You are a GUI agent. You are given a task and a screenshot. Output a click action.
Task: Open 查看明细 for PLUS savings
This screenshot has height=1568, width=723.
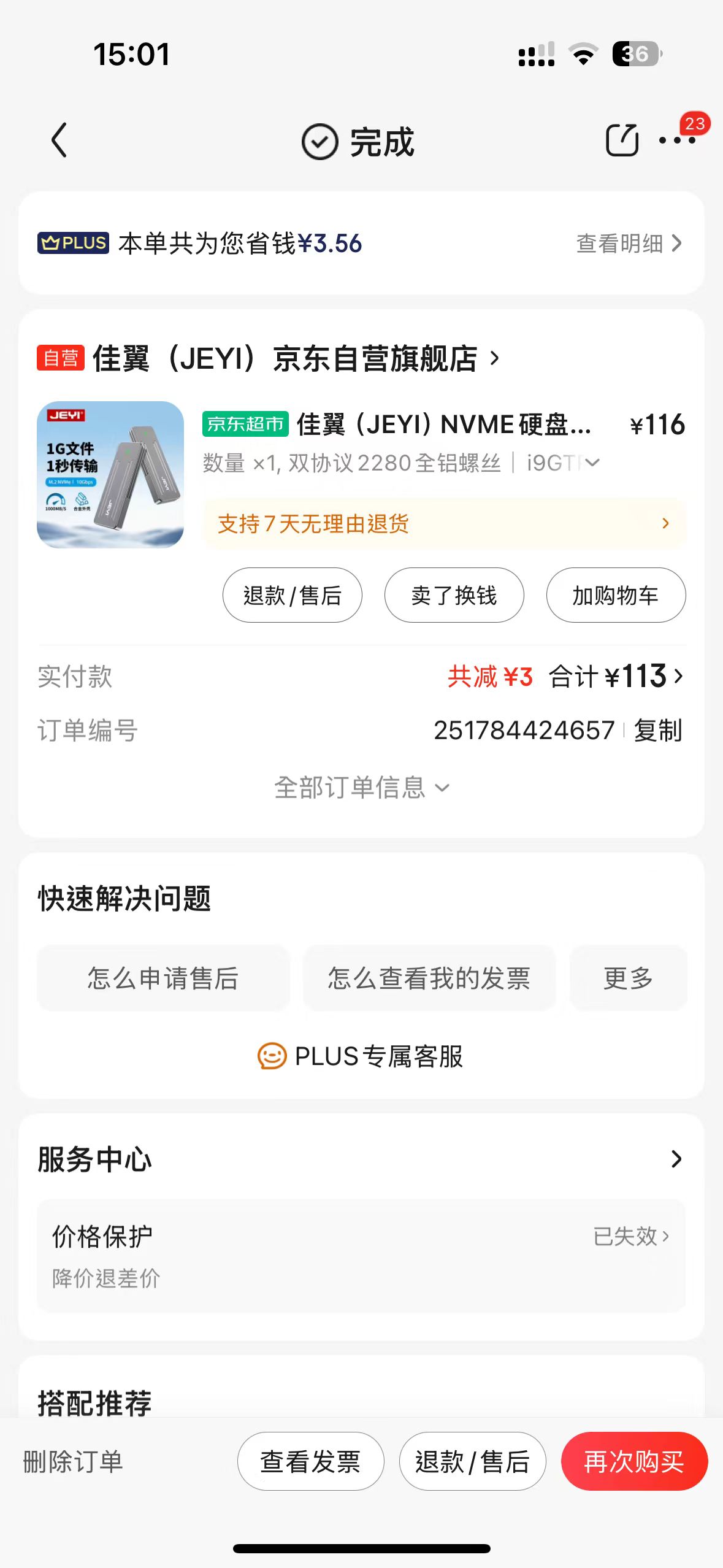pos(629,244)
